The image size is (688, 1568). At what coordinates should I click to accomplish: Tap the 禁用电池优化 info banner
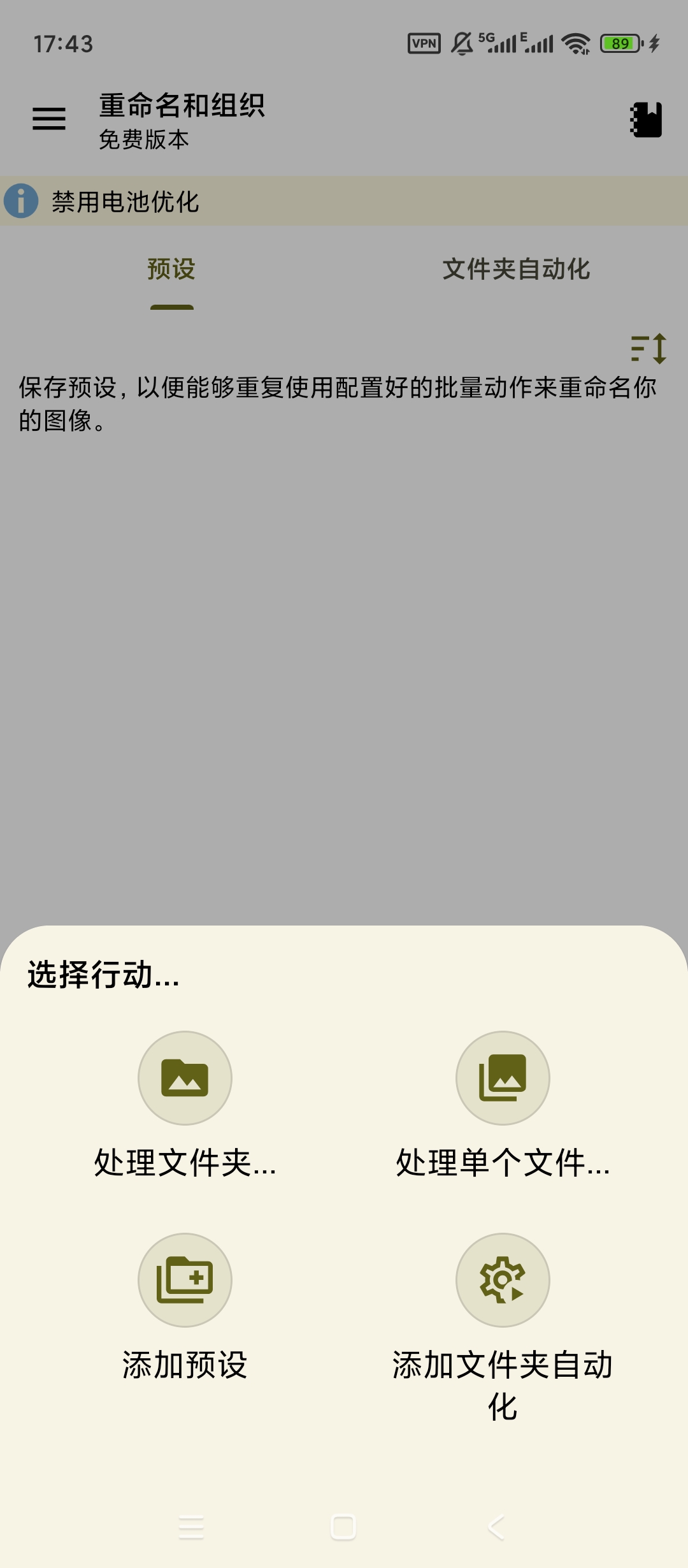pyautogui.click(x=344, y=201)
